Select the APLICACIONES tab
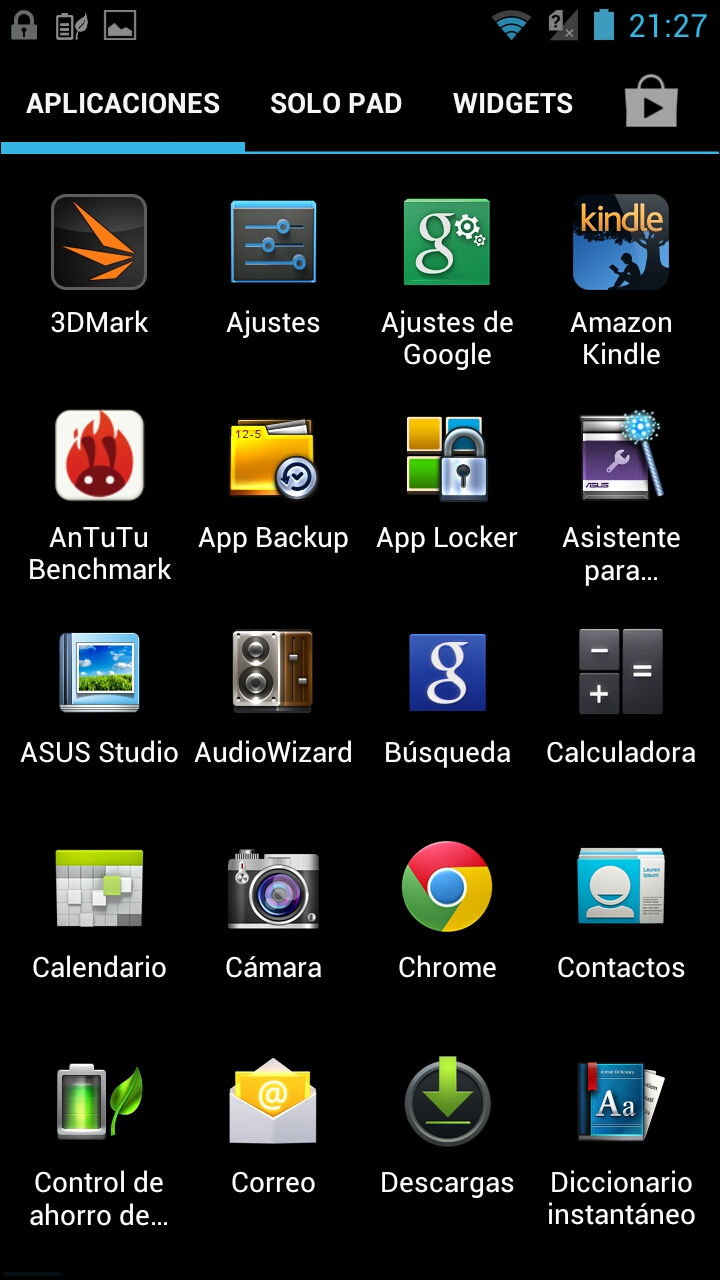 click(x=123, y=104)
